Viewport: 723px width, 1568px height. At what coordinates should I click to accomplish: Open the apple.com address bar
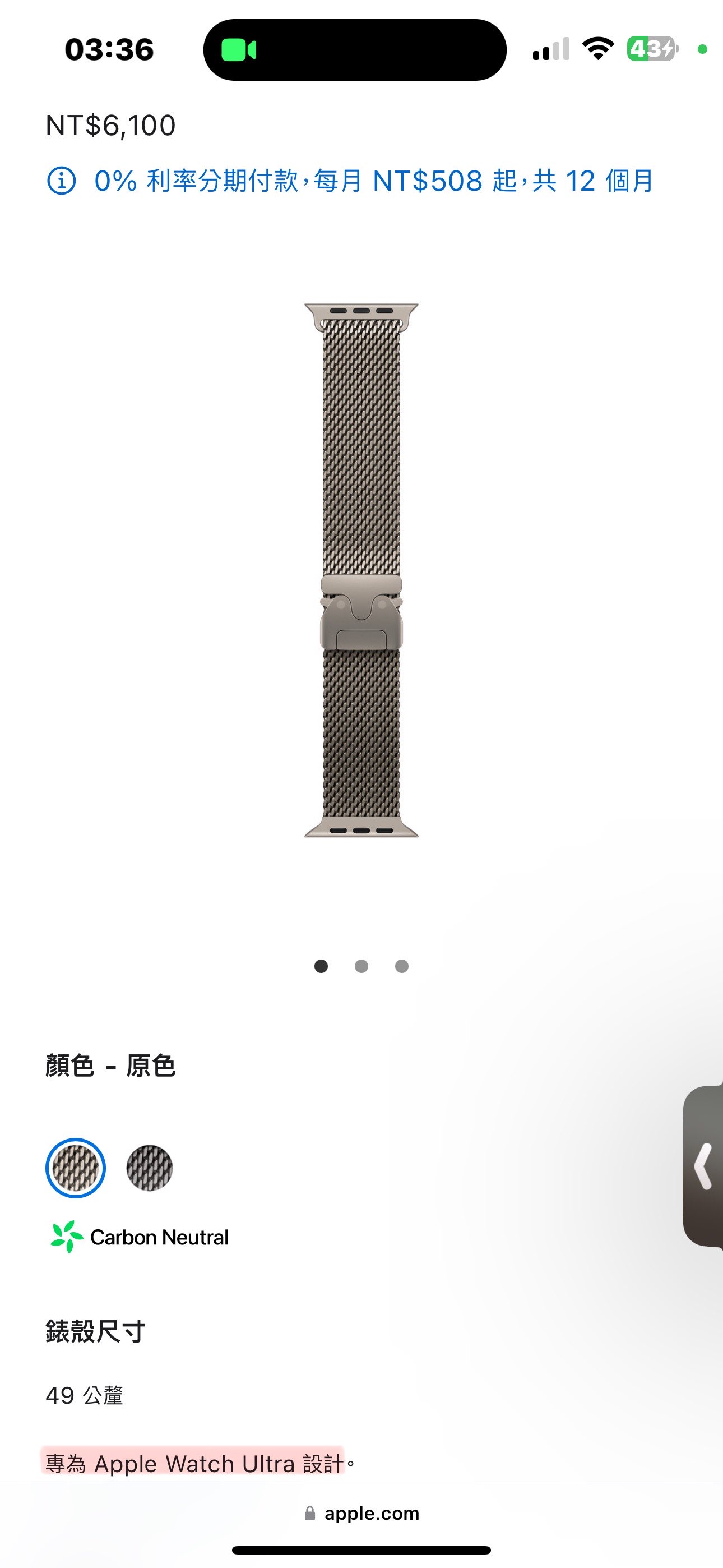361,1513
